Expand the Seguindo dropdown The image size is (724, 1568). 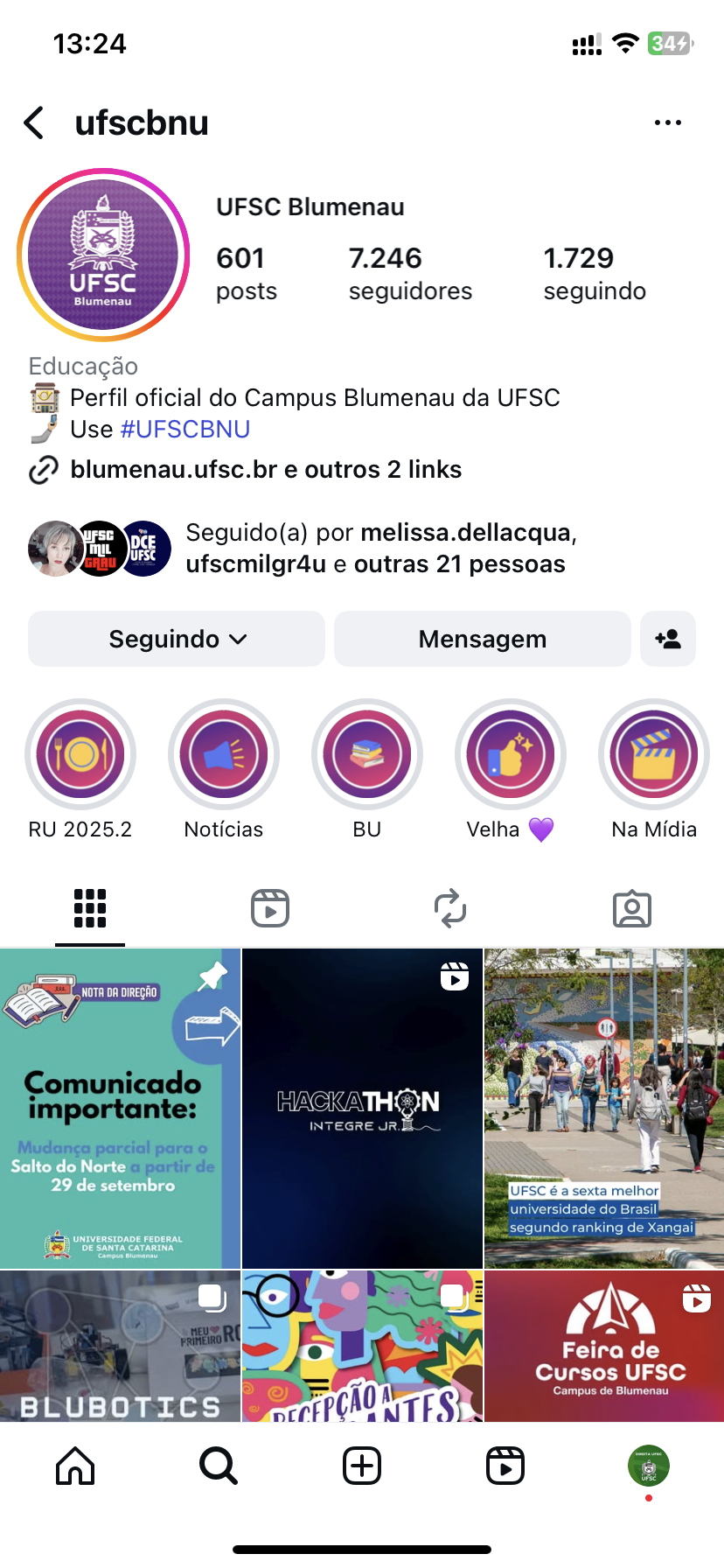177,640
